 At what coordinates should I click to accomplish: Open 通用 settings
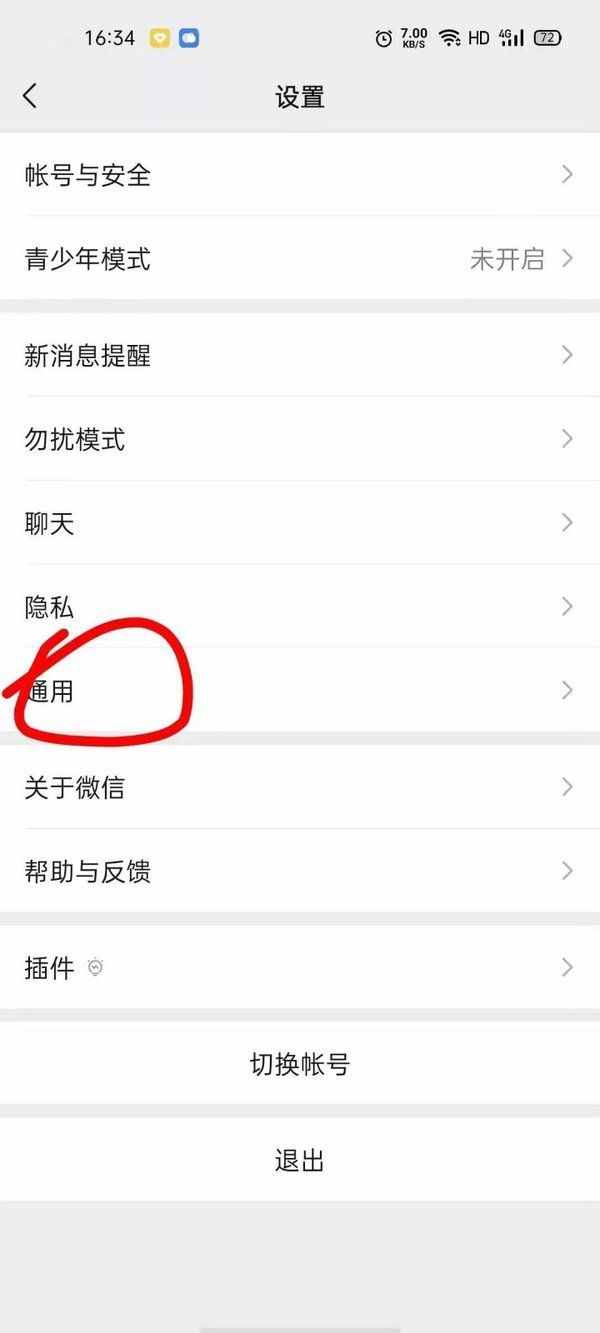pos(300,690)
